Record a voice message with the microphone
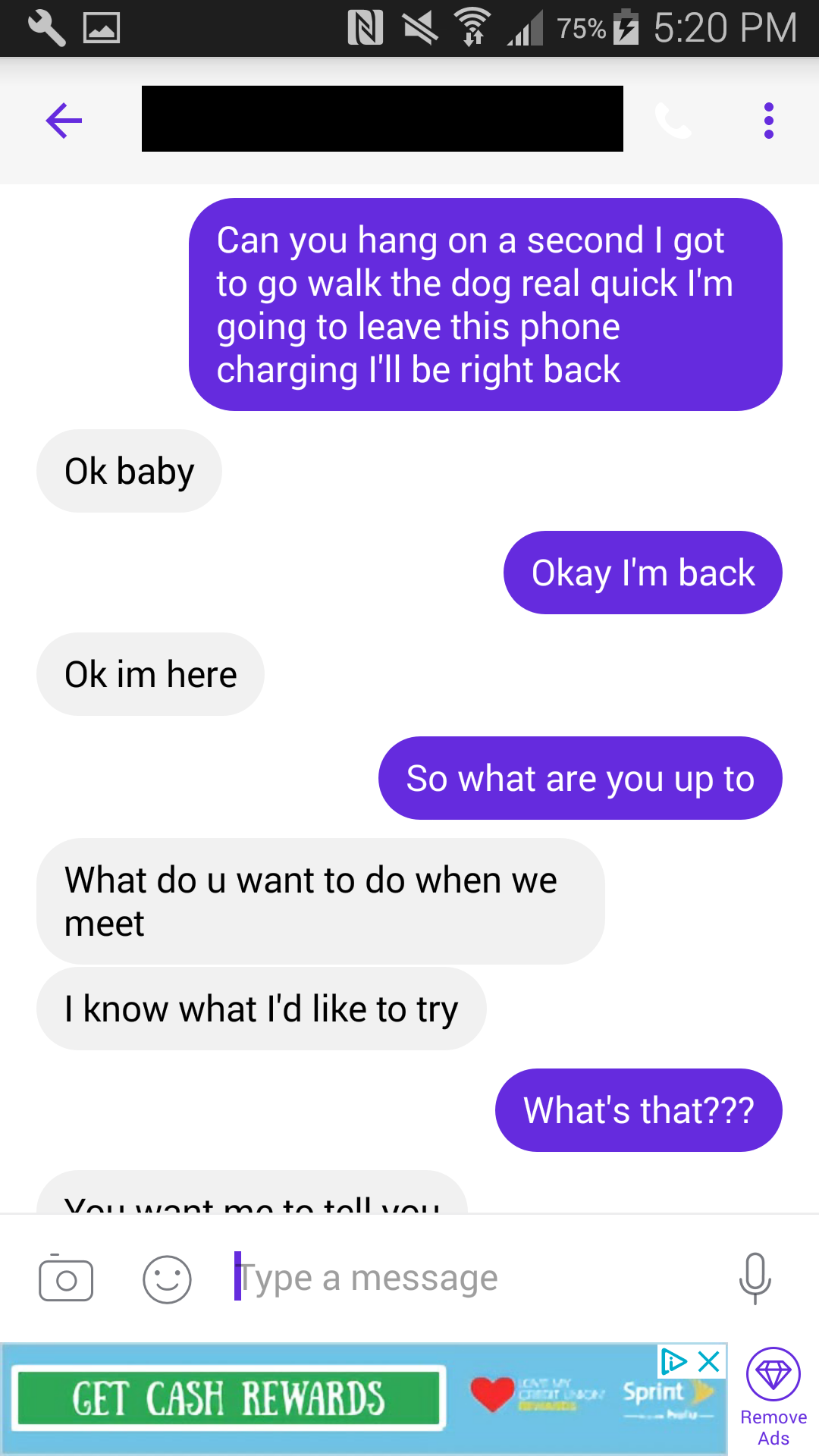 point(755,1279)
